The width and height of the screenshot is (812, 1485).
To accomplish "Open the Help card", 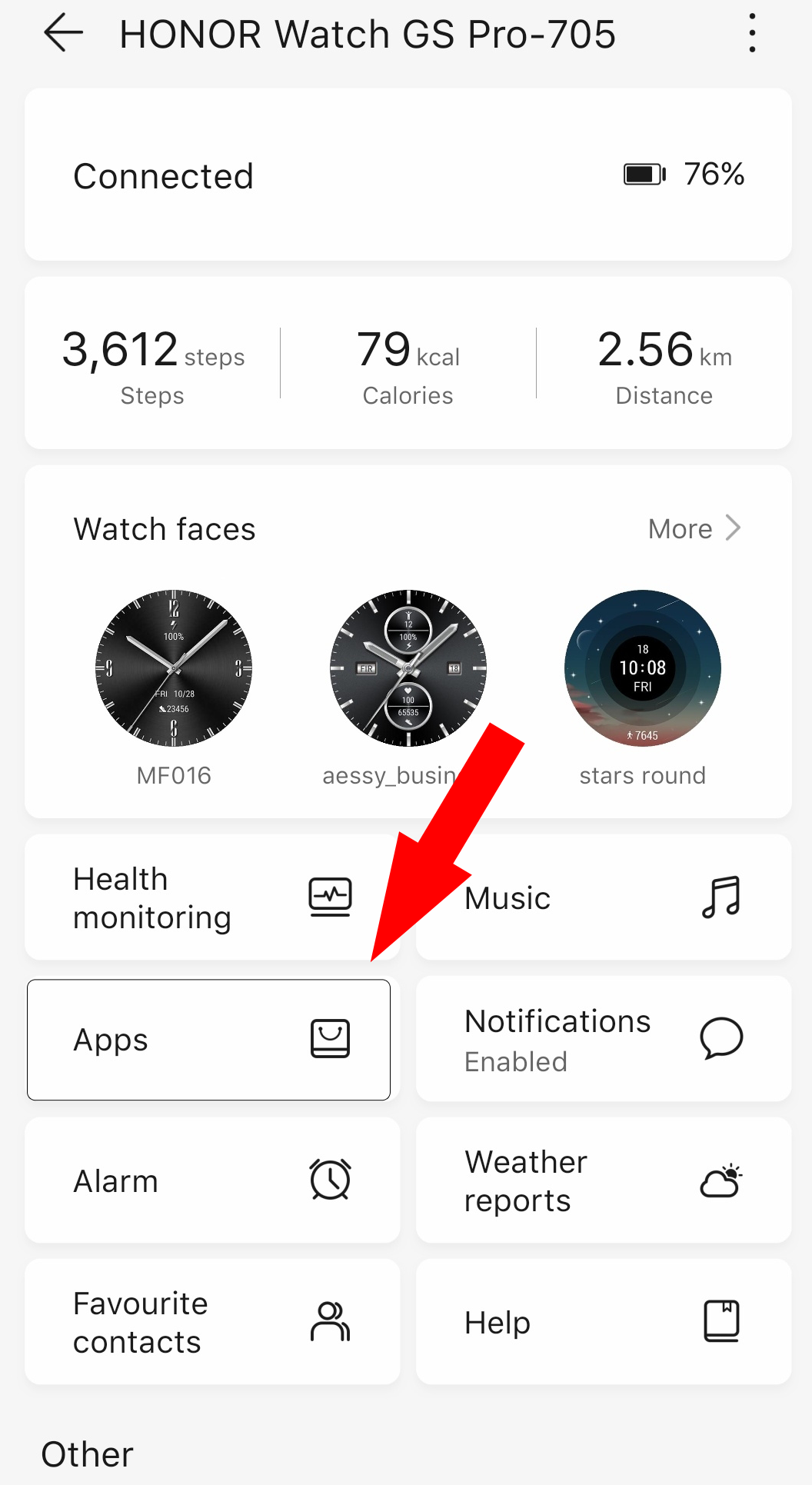I will tap(604, 1322).
